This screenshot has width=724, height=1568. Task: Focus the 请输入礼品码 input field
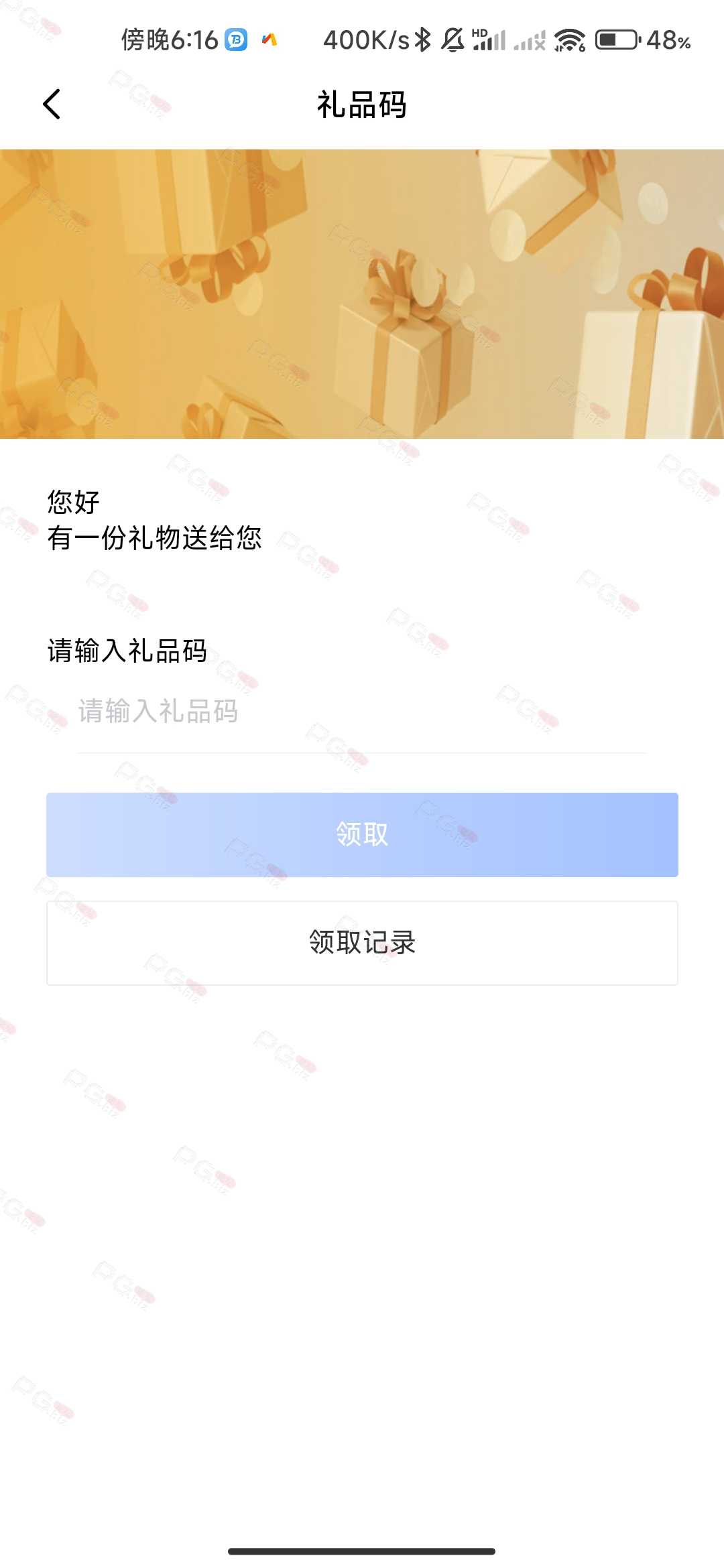pyautogui.click(x=361, y=712)
